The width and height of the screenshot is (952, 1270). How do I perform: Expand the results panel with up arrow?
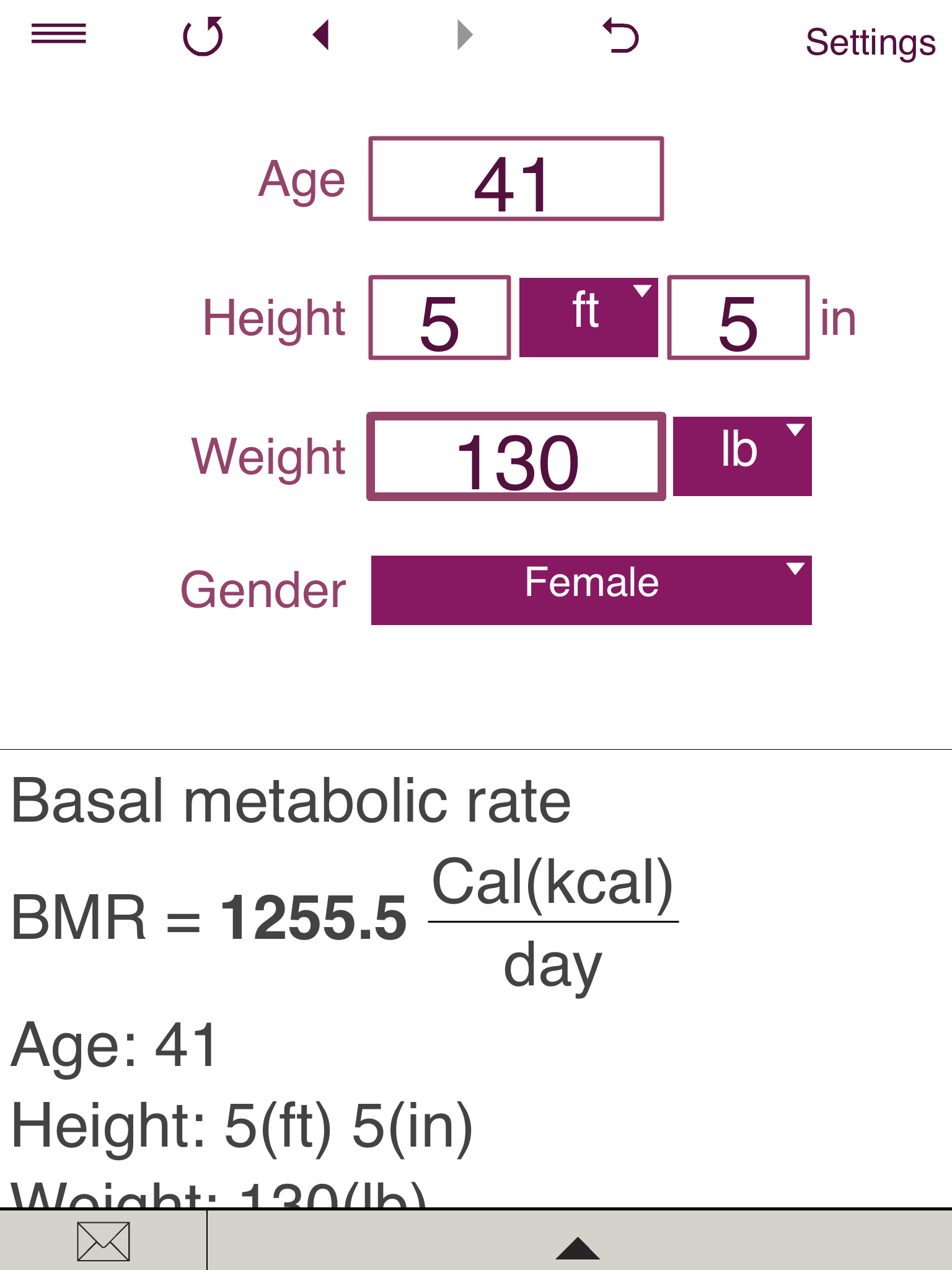pyautogui.click(x=578, y=1247)
